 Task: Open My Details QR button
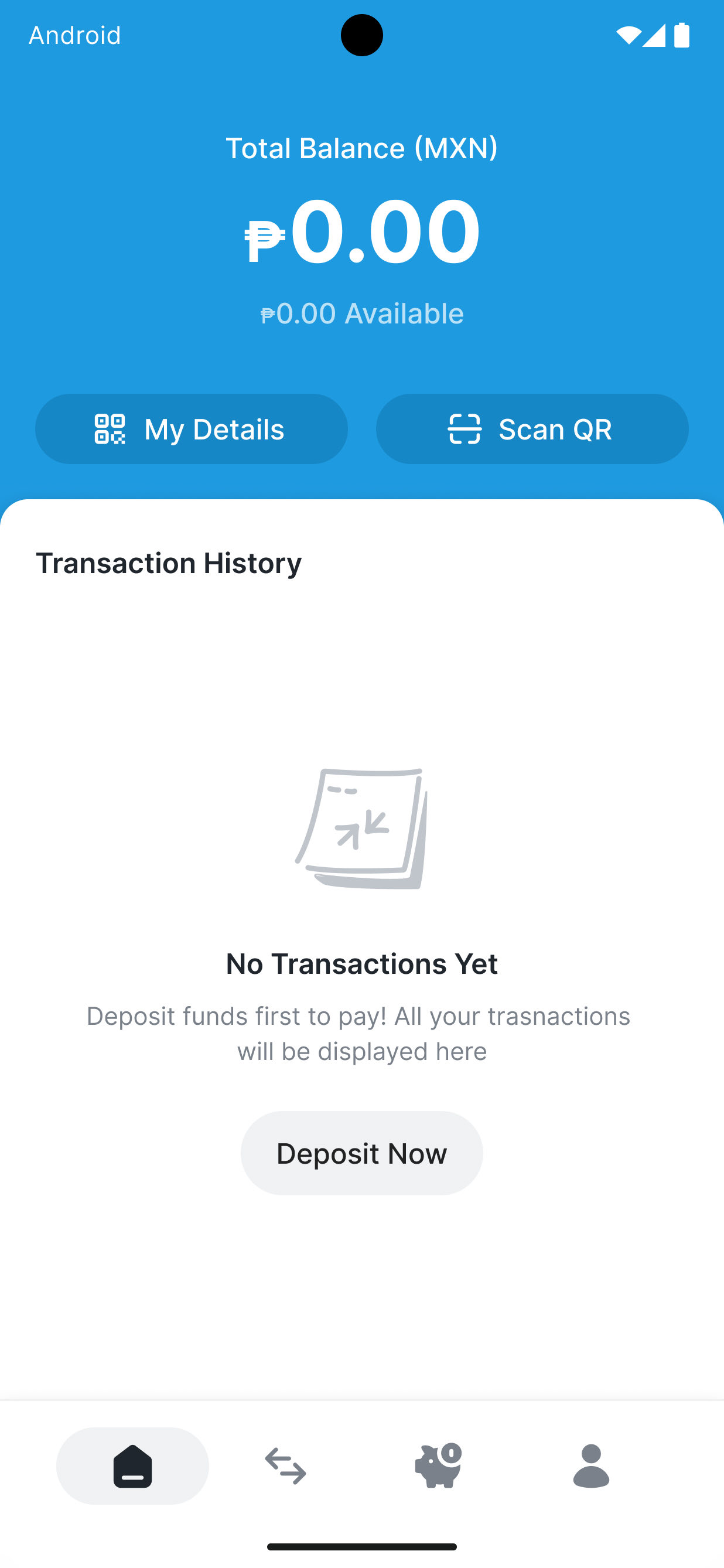click(191, 429)
